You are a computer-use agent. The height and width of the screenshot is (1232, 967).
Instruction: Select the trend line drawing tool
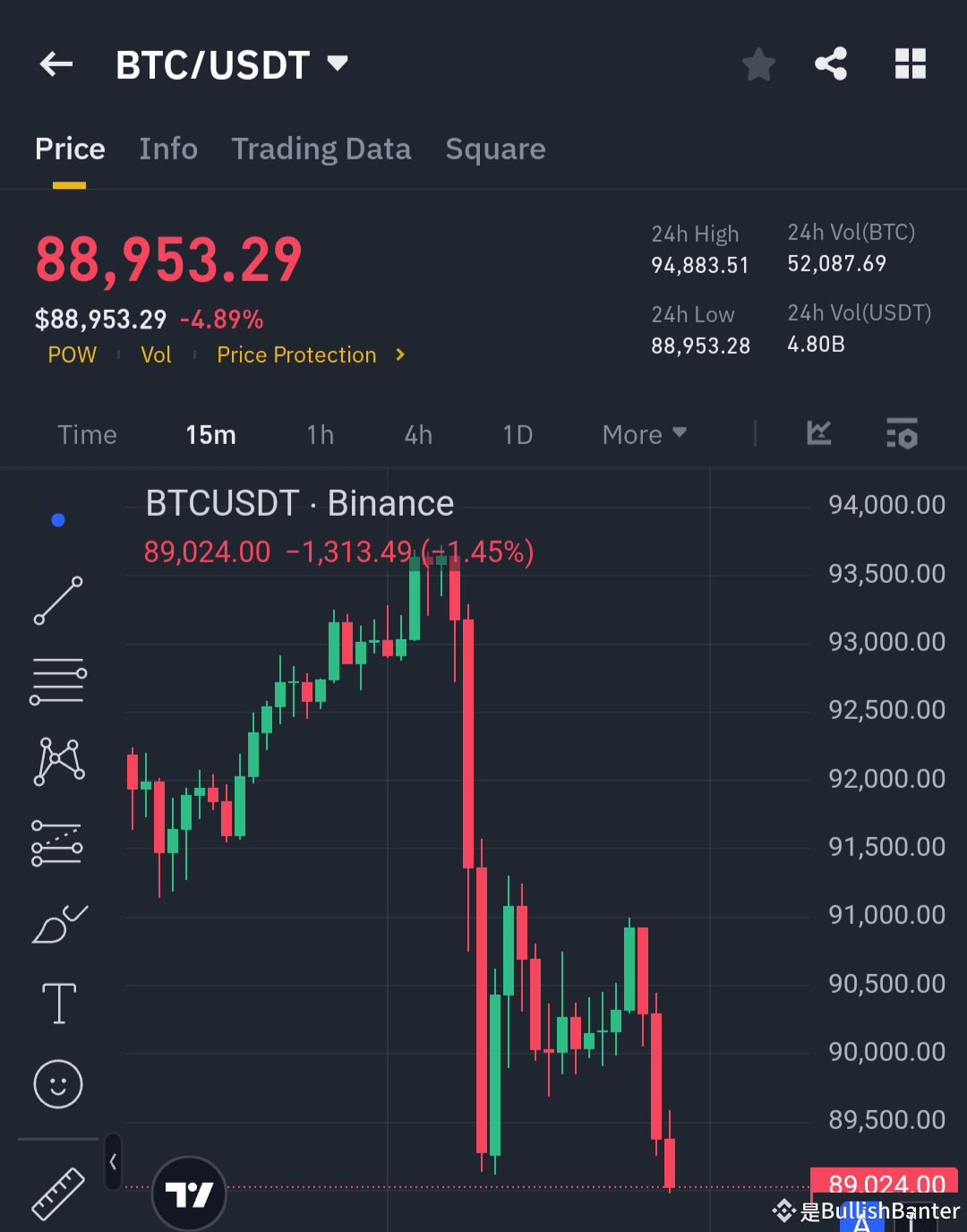(x=57, y=598)
